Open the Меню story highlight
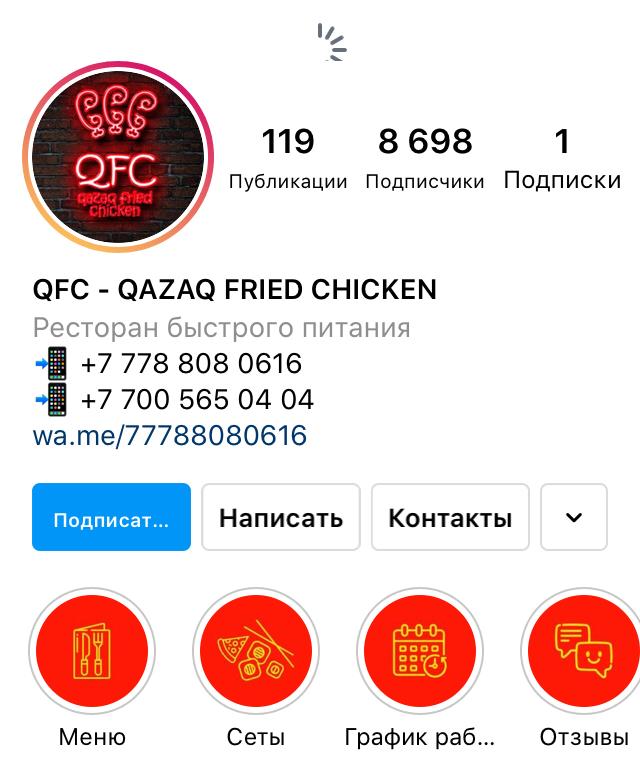Image resolution: width=640 pixels, height=771 pixels. pyautogui.click(x=92, y=652)
